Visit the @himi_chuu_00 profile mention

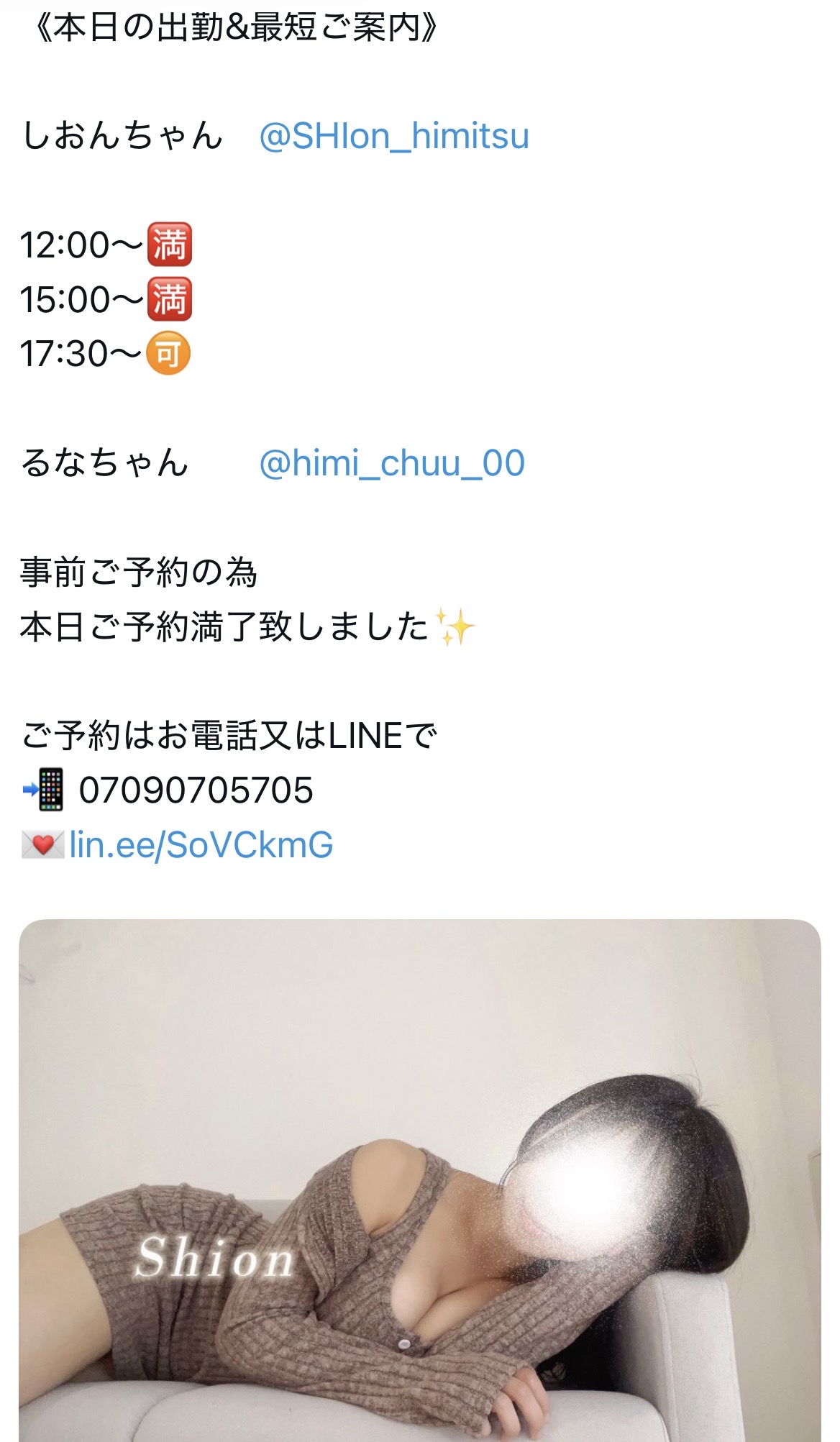pos(391,463)
